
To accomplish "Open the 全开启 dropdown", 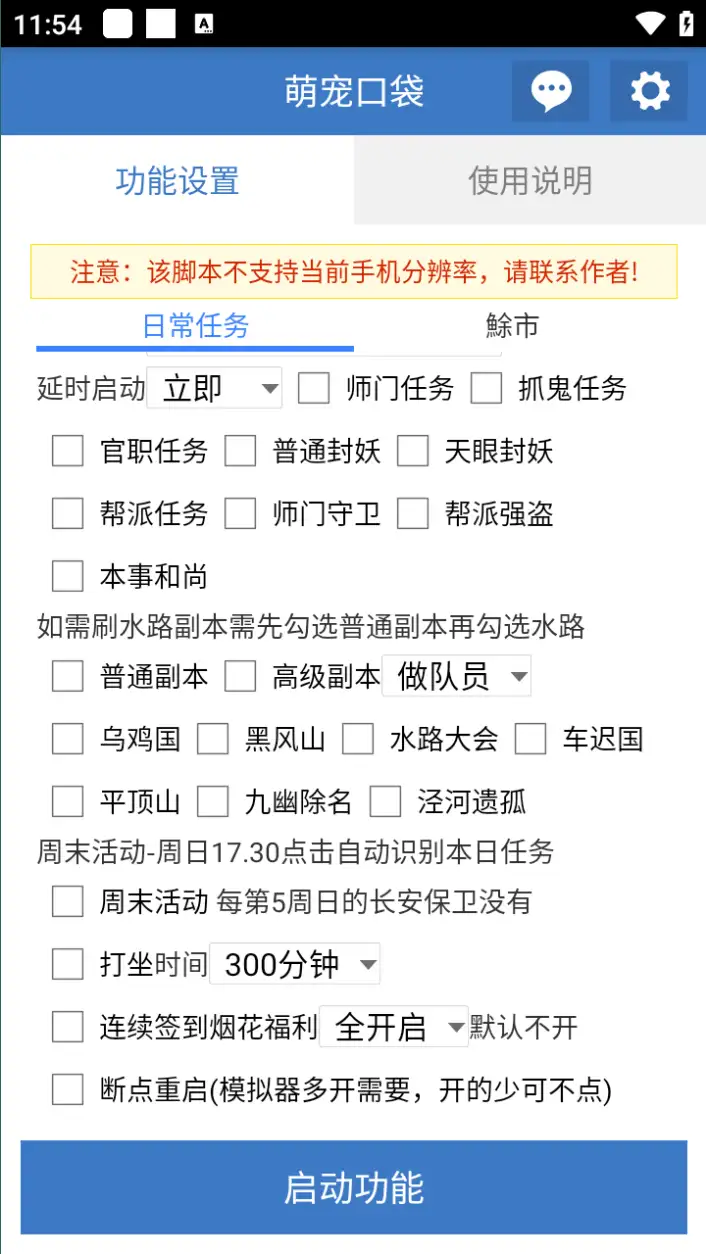I will (394, 1027).
